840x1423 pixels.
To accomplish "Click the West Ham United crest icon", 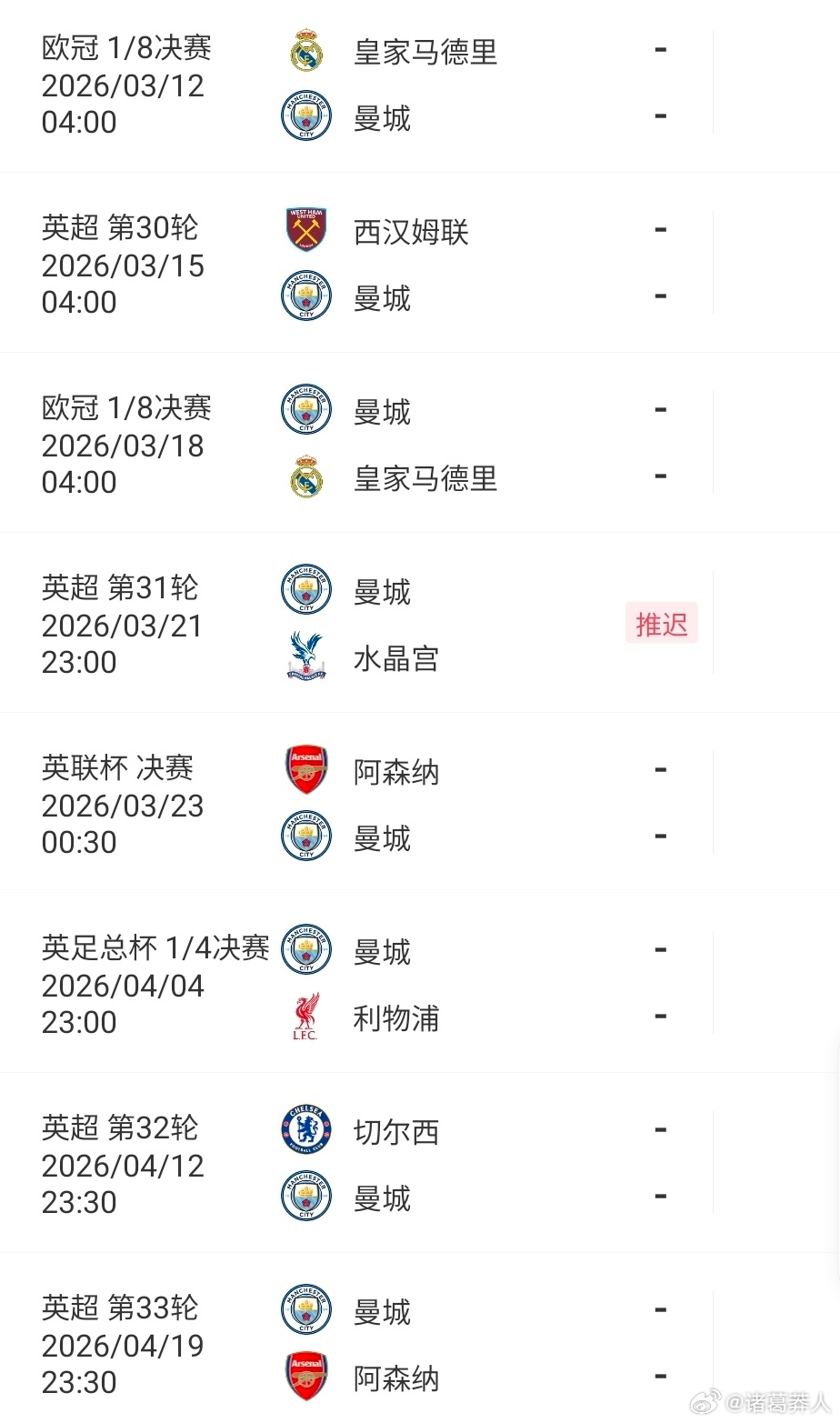I will (305, 232).
